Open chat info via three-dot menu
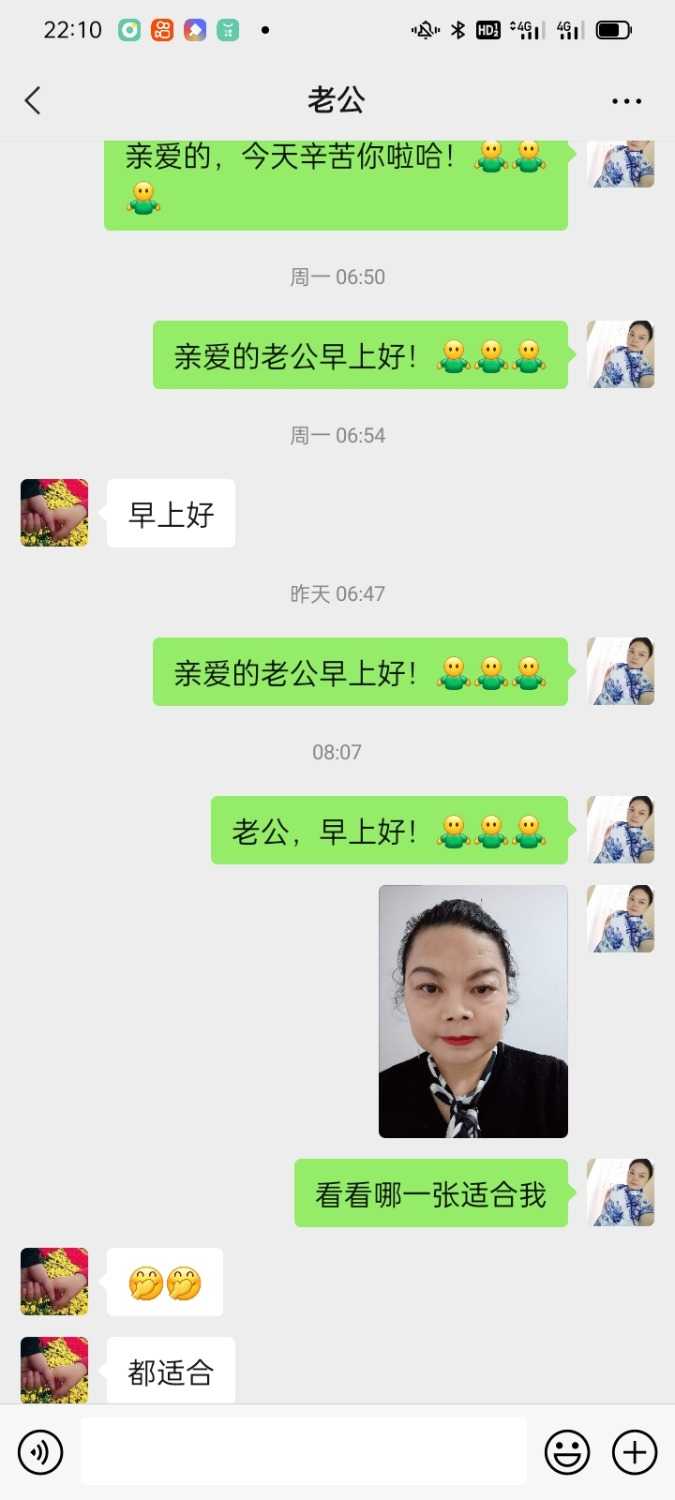 (x=626, y=101)
